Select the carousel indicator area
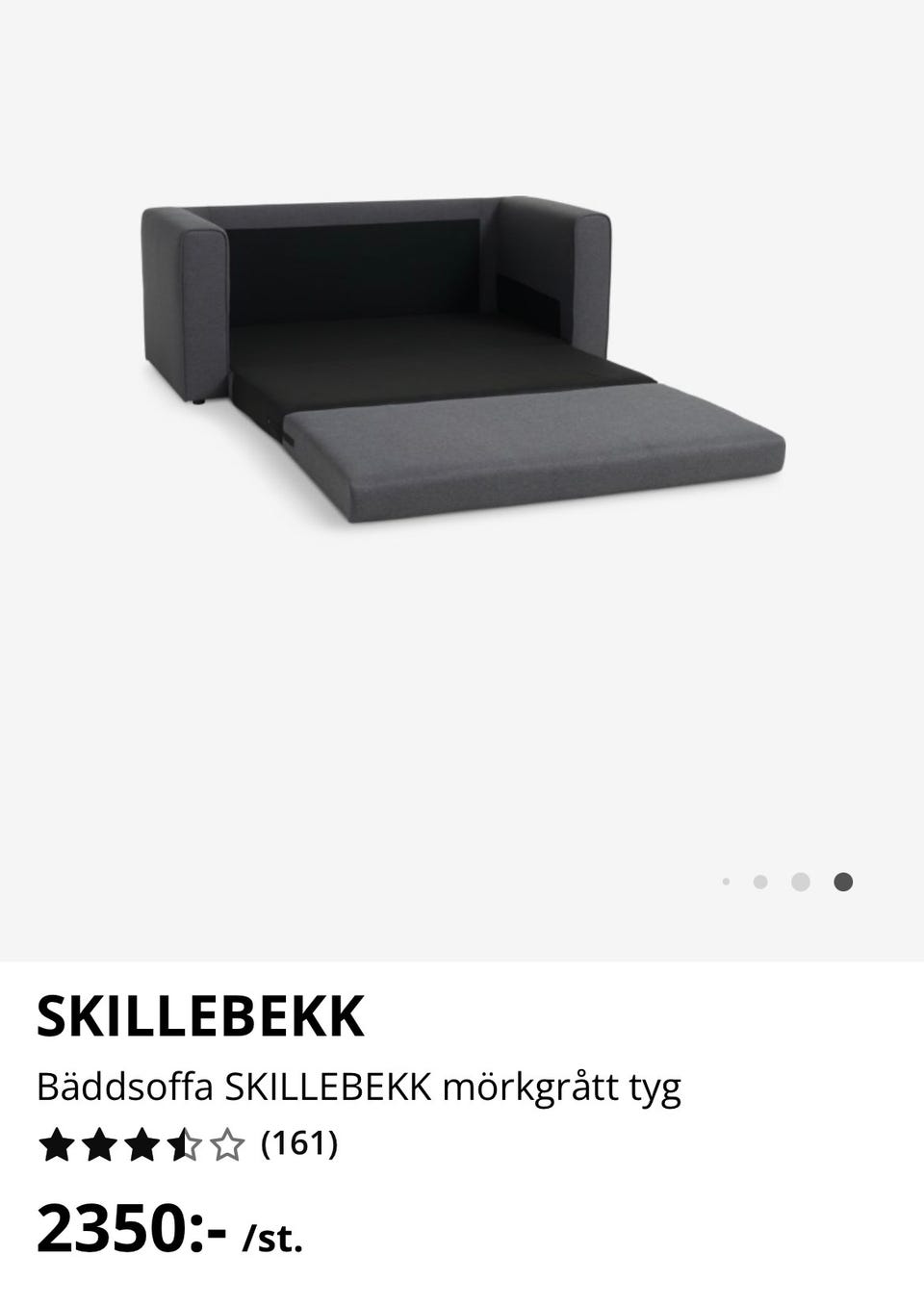Image resolution: width=924 pixels, height=1306 pixels. tap(784, 881)
